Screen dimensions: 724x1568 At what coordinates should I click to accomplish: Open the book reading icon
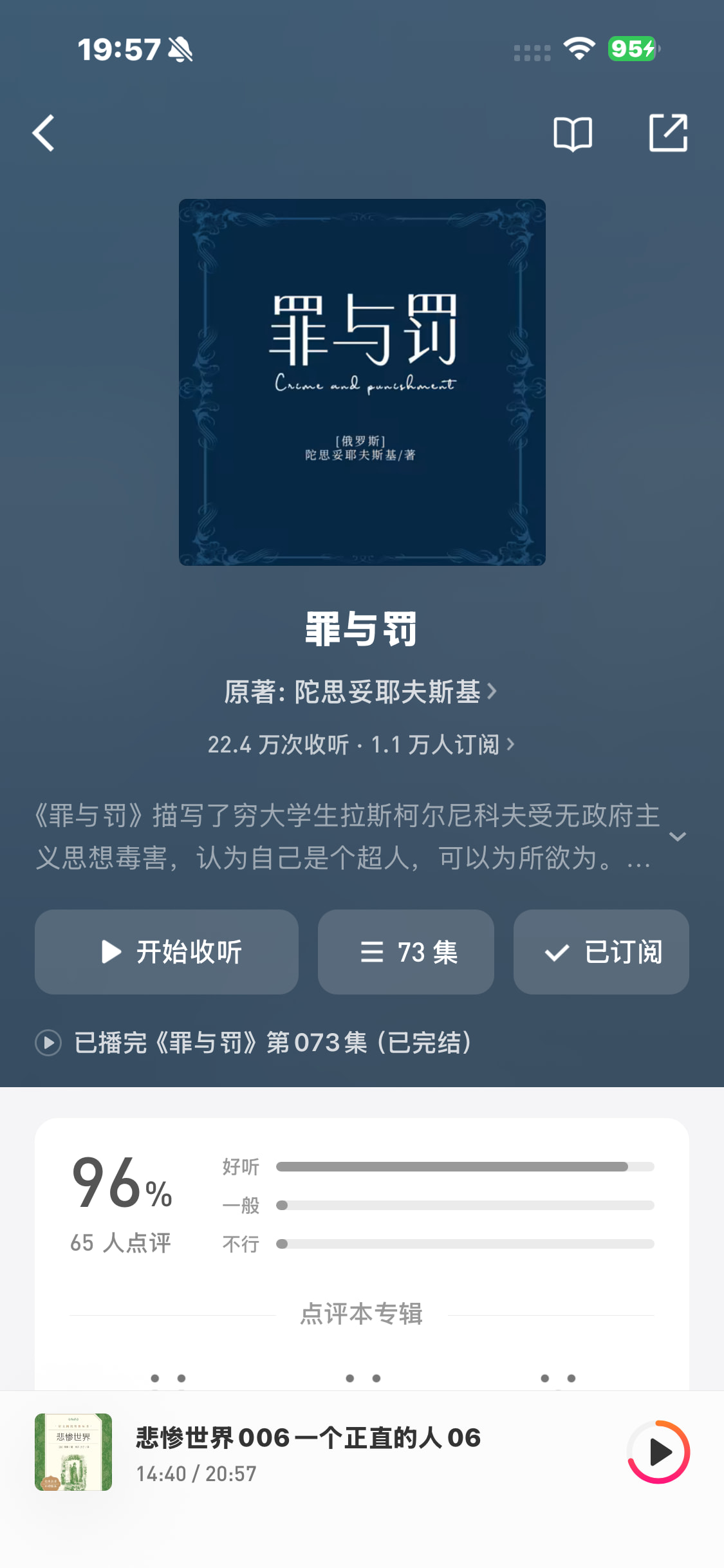pos(572,133)
